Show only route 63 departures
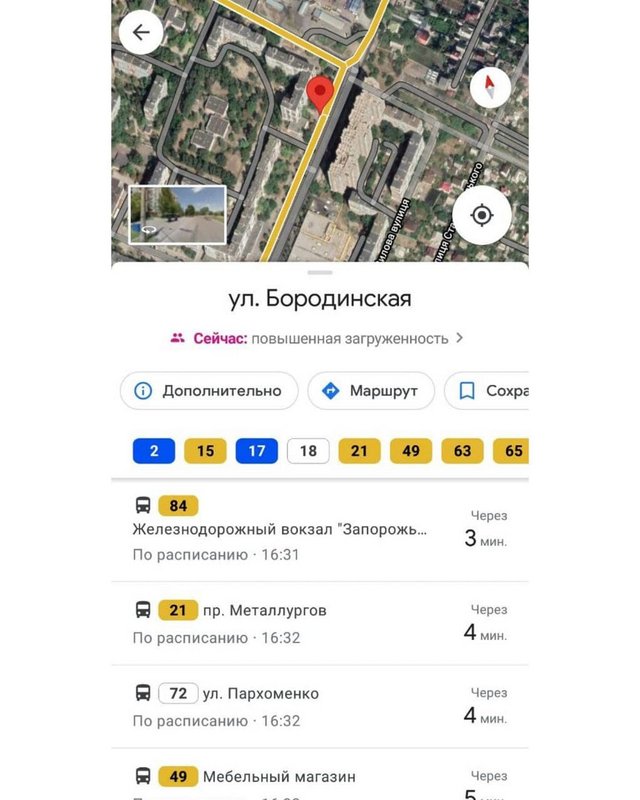 click(462, 451)
